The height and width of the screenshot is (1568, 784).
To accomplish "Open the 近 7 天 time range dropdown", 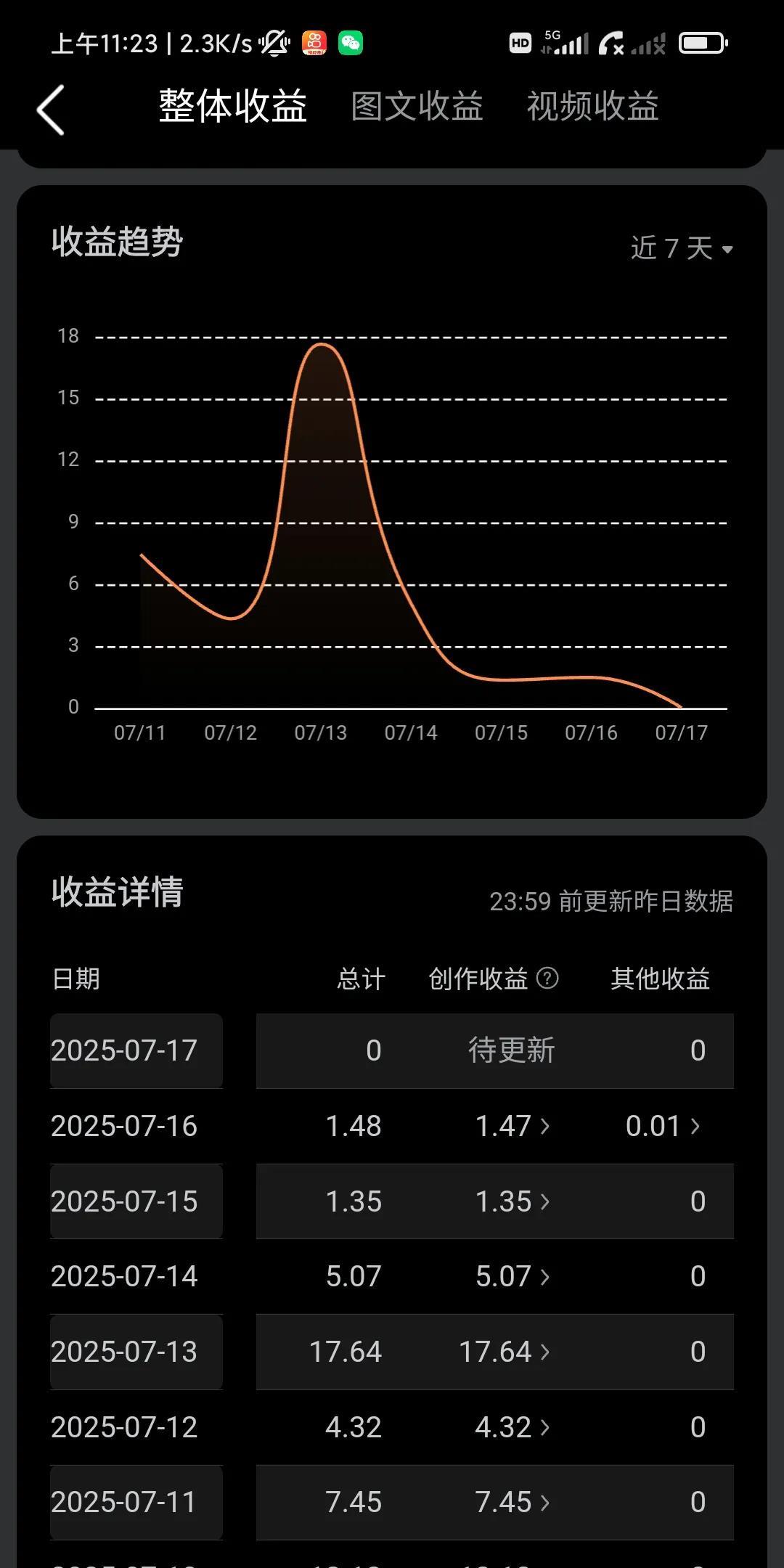I will tap(681, 248).
